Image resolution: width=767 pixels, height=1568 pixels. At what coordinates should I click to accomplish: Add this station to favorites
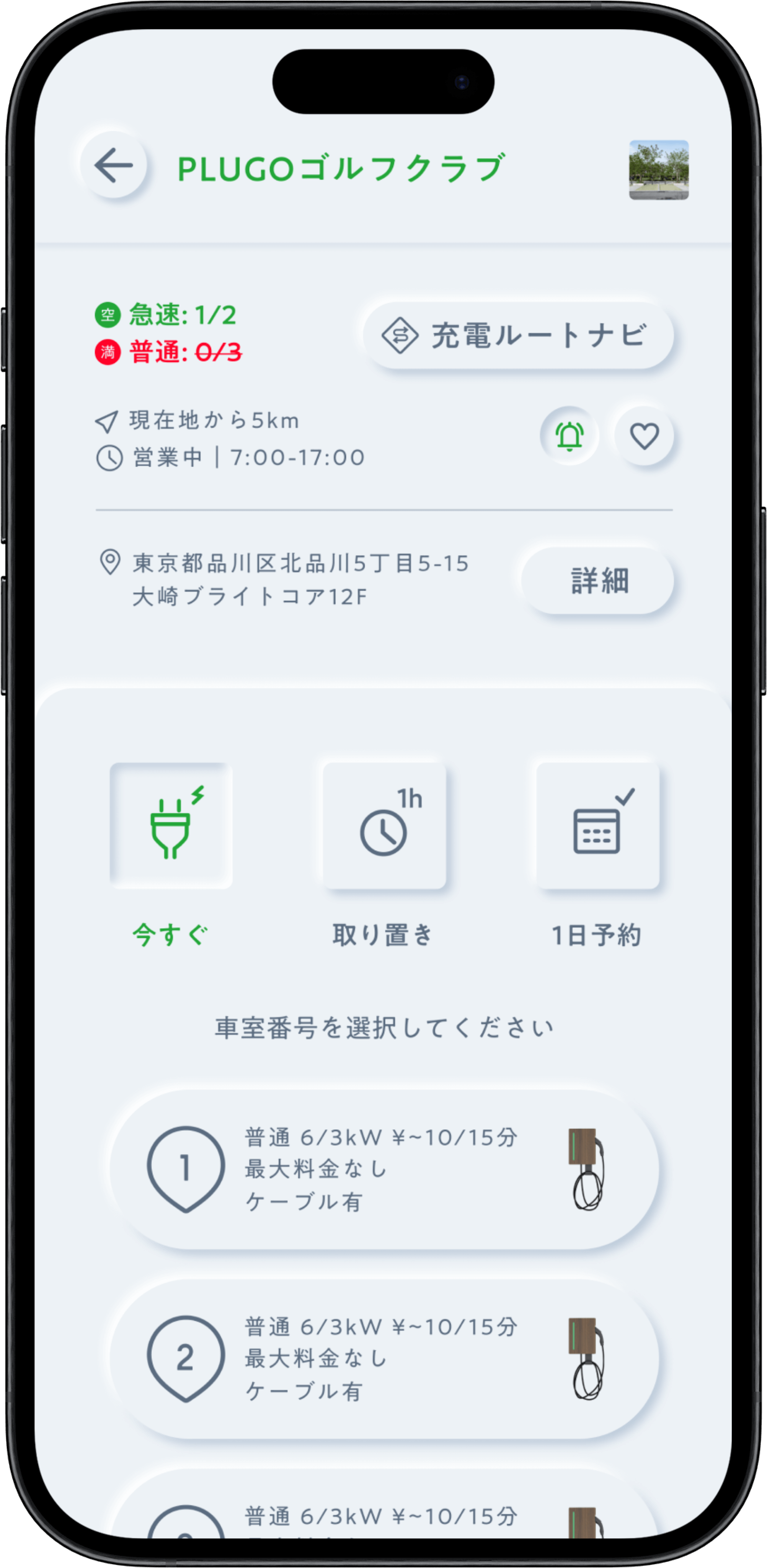(x=644, y=436)
